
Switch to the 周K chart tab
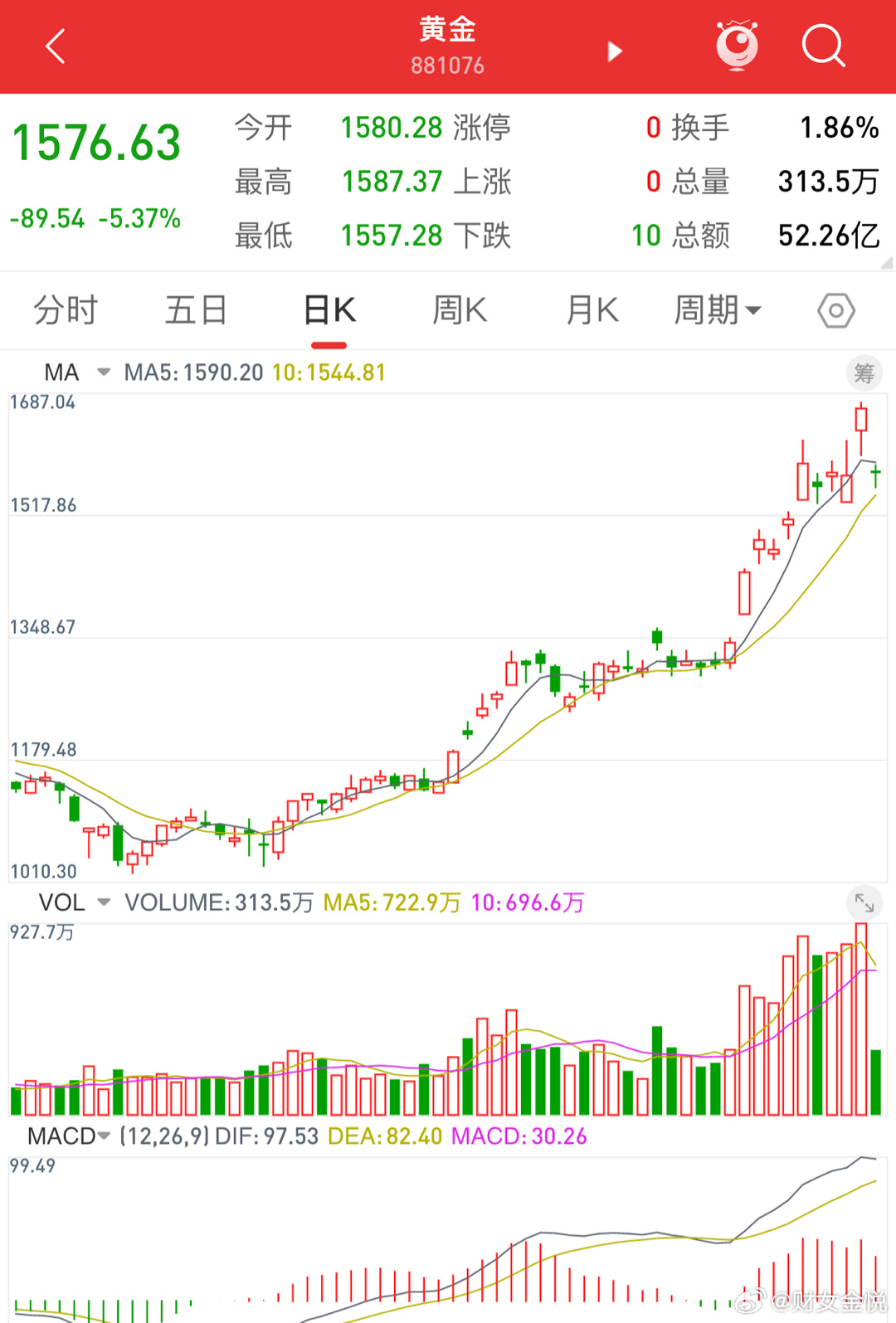pos(460,310)
